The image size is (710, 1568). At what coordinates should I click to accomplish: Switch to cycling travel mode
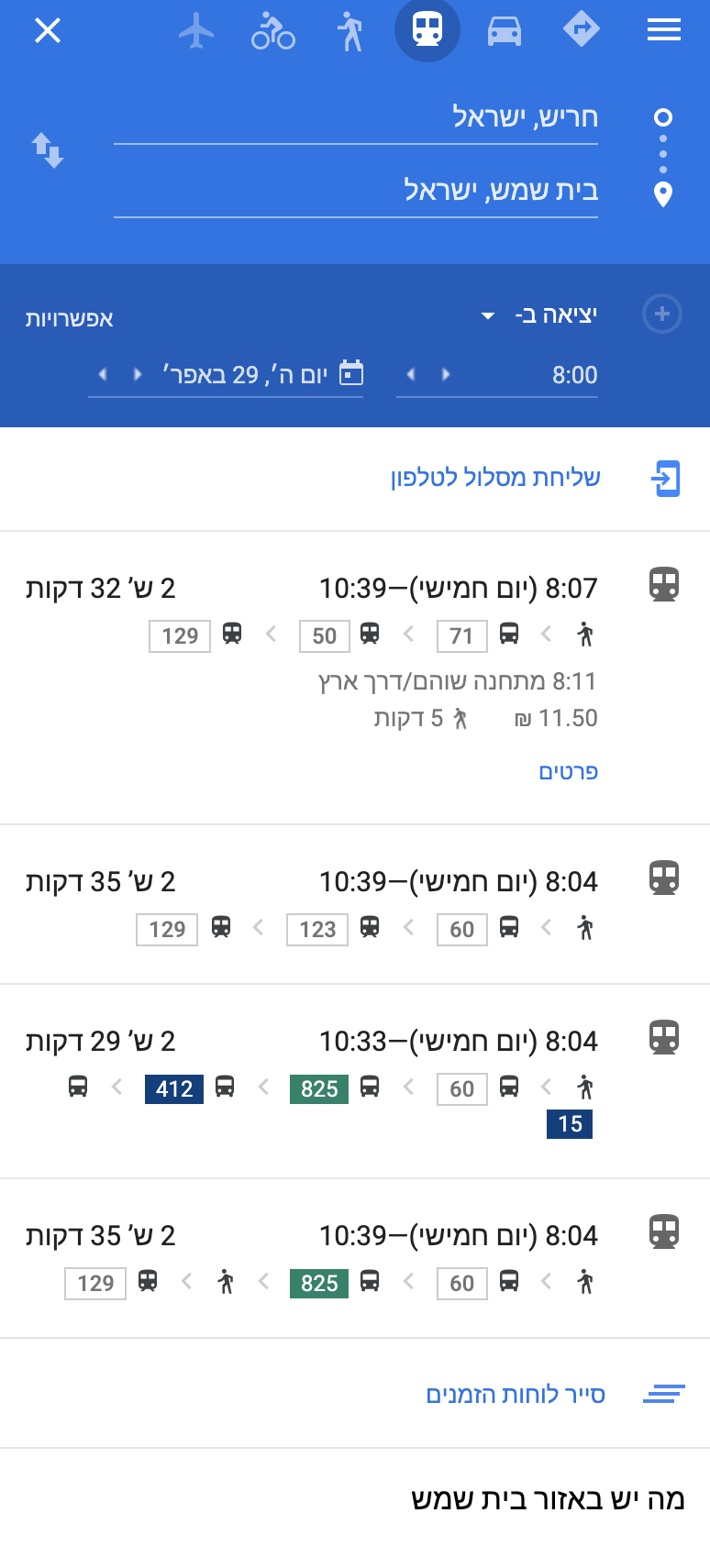click(273, 31)
